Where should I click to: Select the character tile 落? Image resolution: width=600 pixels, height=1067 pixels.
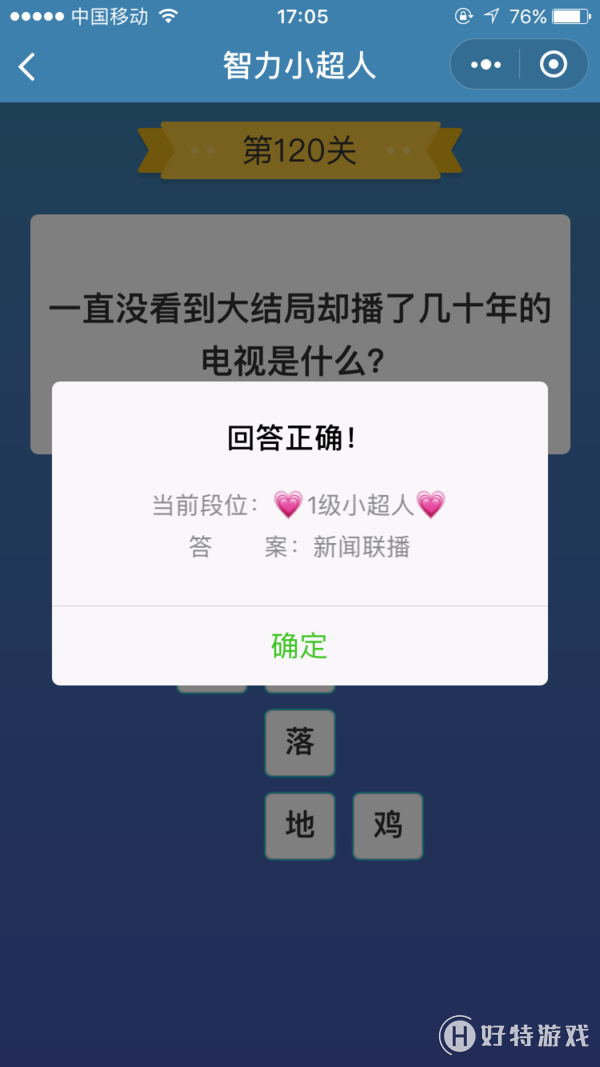(x=300, y=742)
